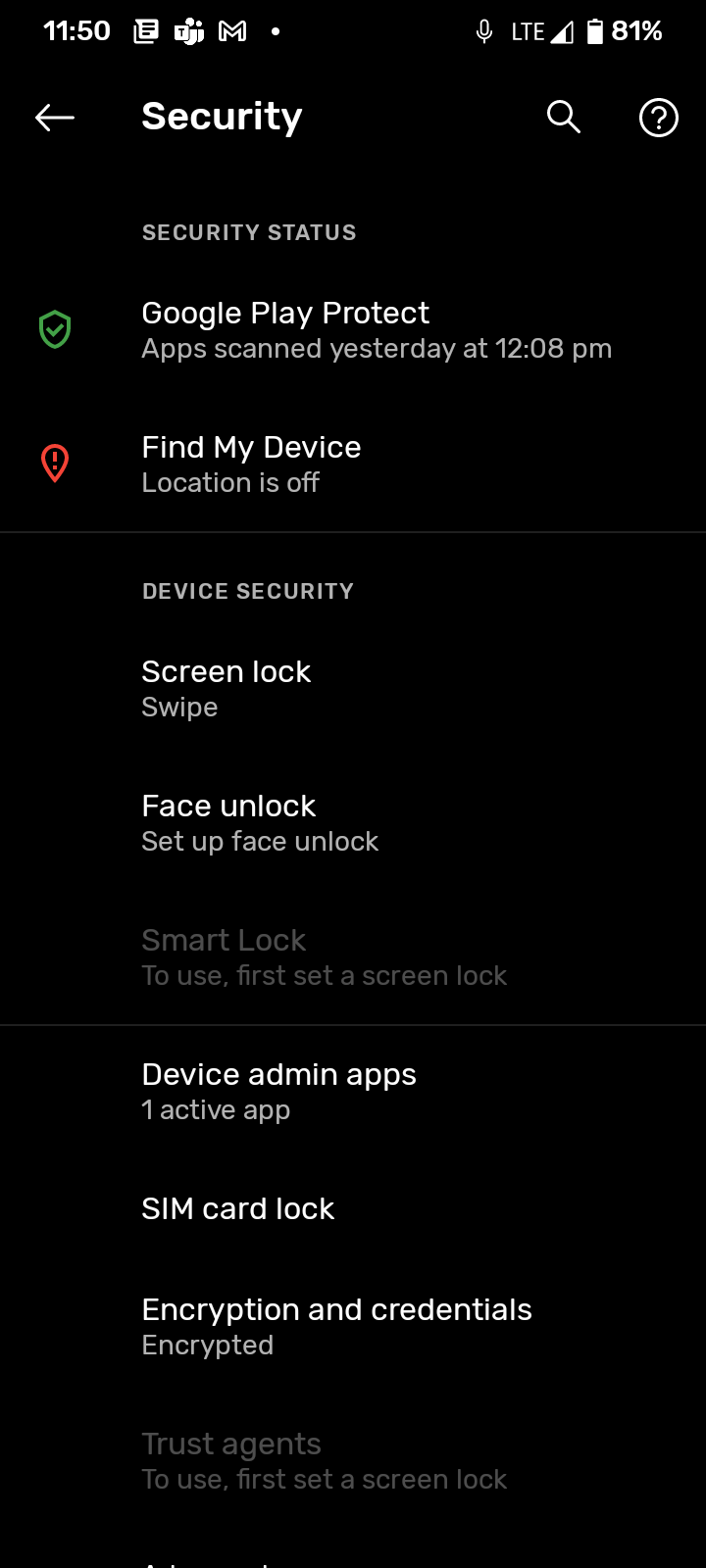Tap the red Find My Device location pin
Screen dimensions: 706x1568
[x=56, y=464]
